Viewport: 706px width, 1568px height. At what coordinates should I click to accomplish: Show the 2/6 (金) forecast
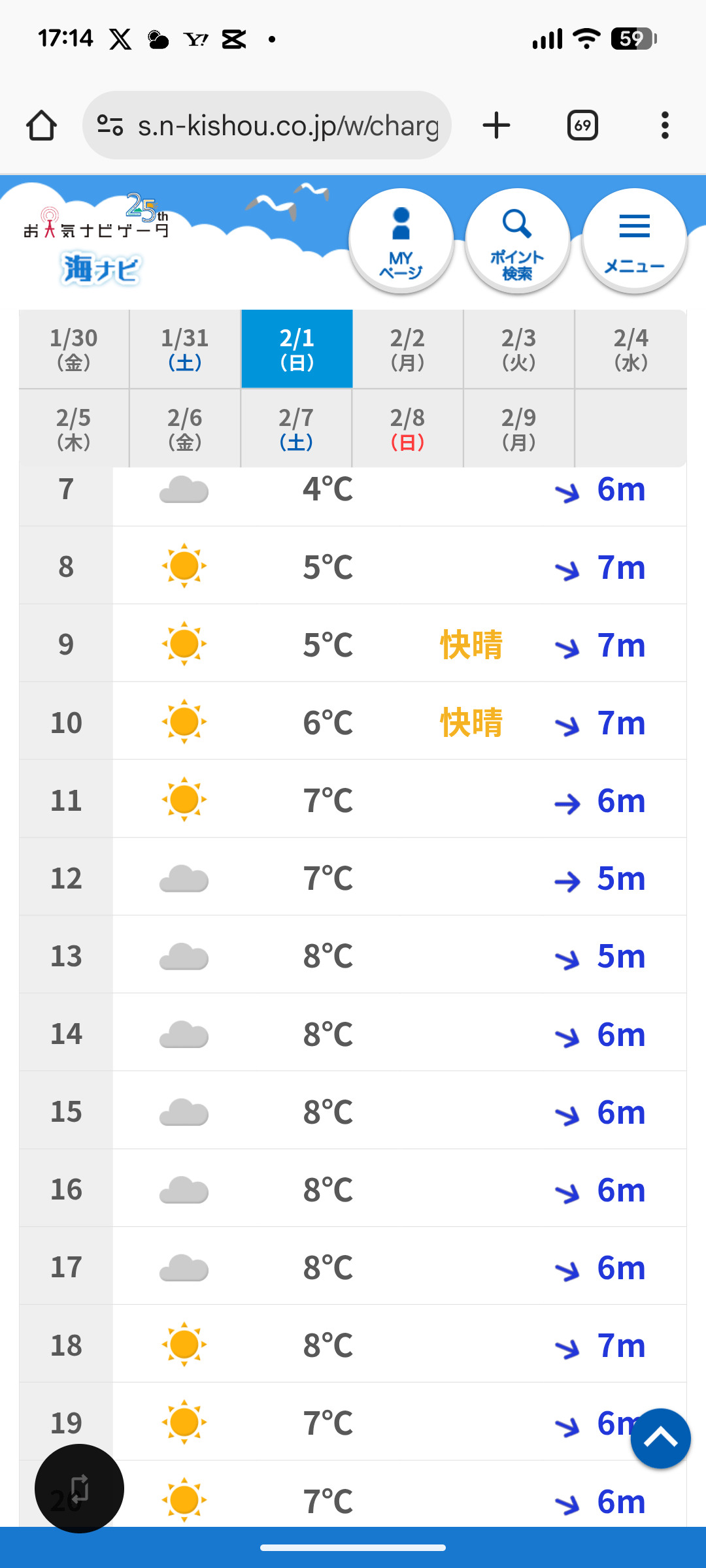(x=185, y=429)
